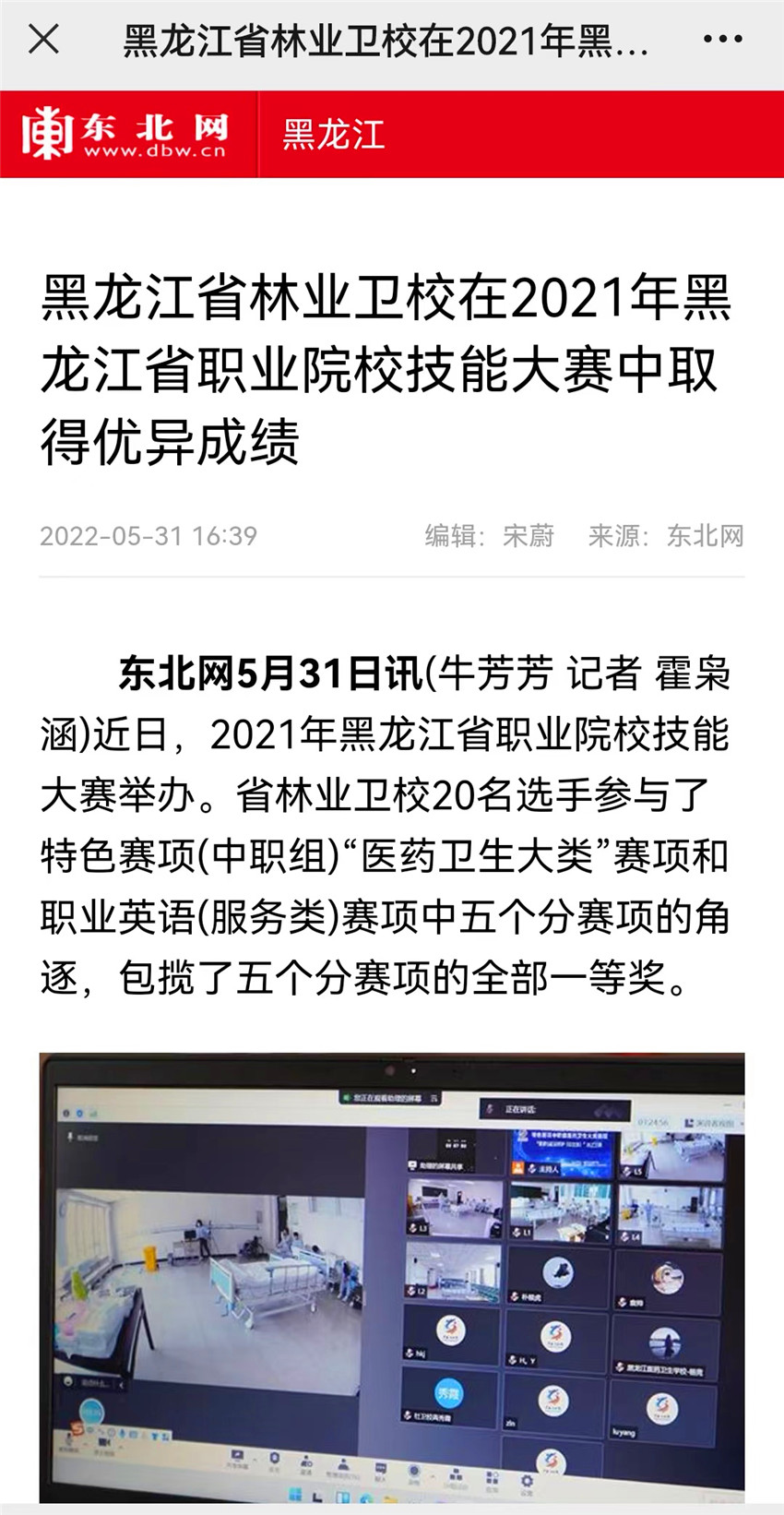Open the three-dot overflow menu

tap(722, 40)
